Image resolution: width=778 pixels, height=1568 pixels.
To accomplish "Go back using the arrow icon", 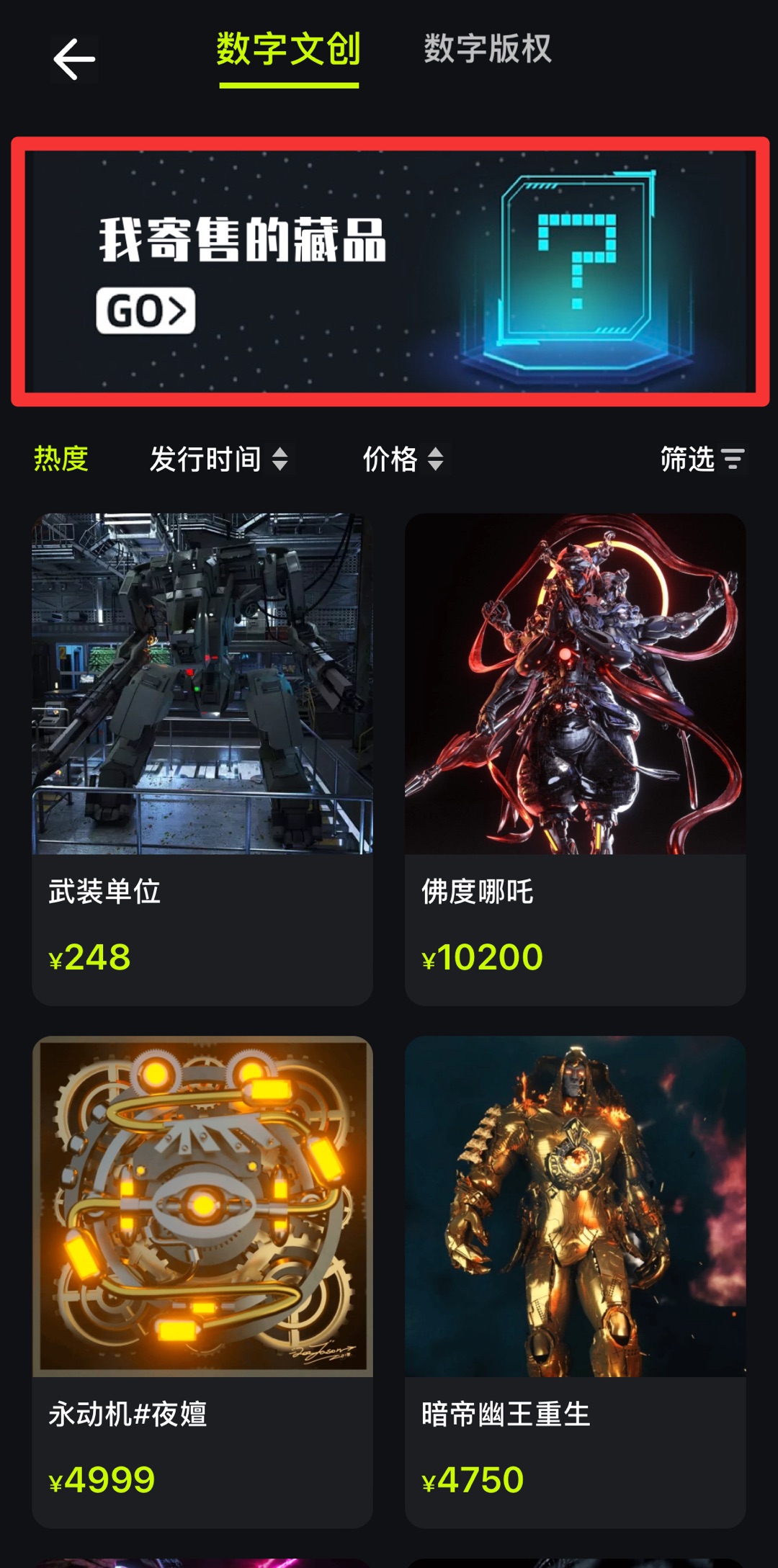I will (x=74, y=59).
